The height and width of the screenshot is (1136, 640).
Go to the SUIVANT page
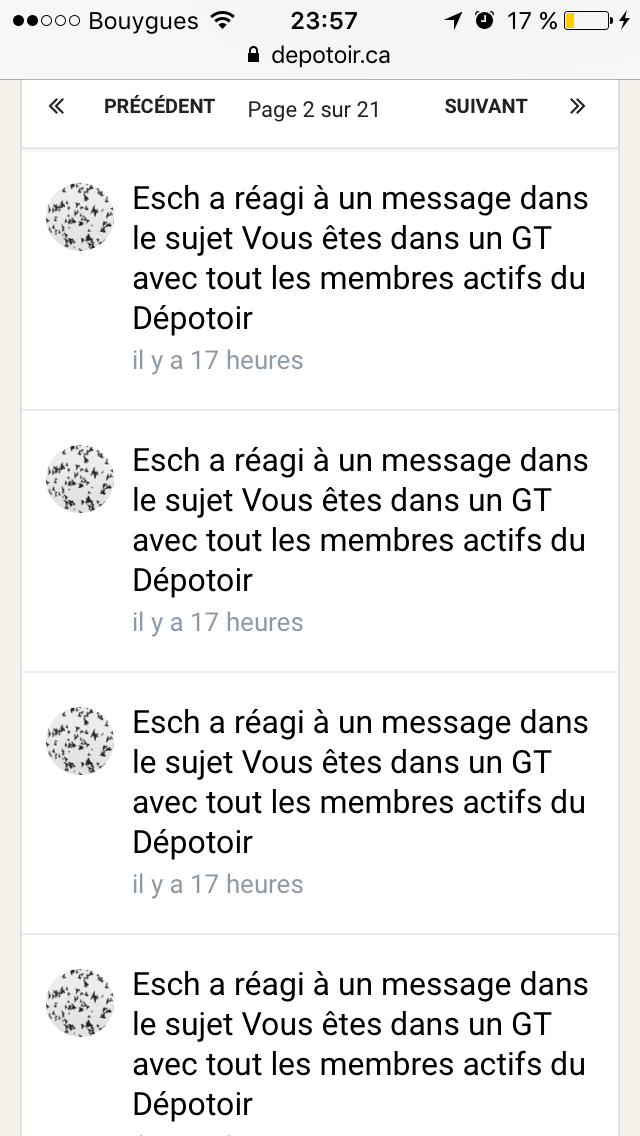pos(486,106)
